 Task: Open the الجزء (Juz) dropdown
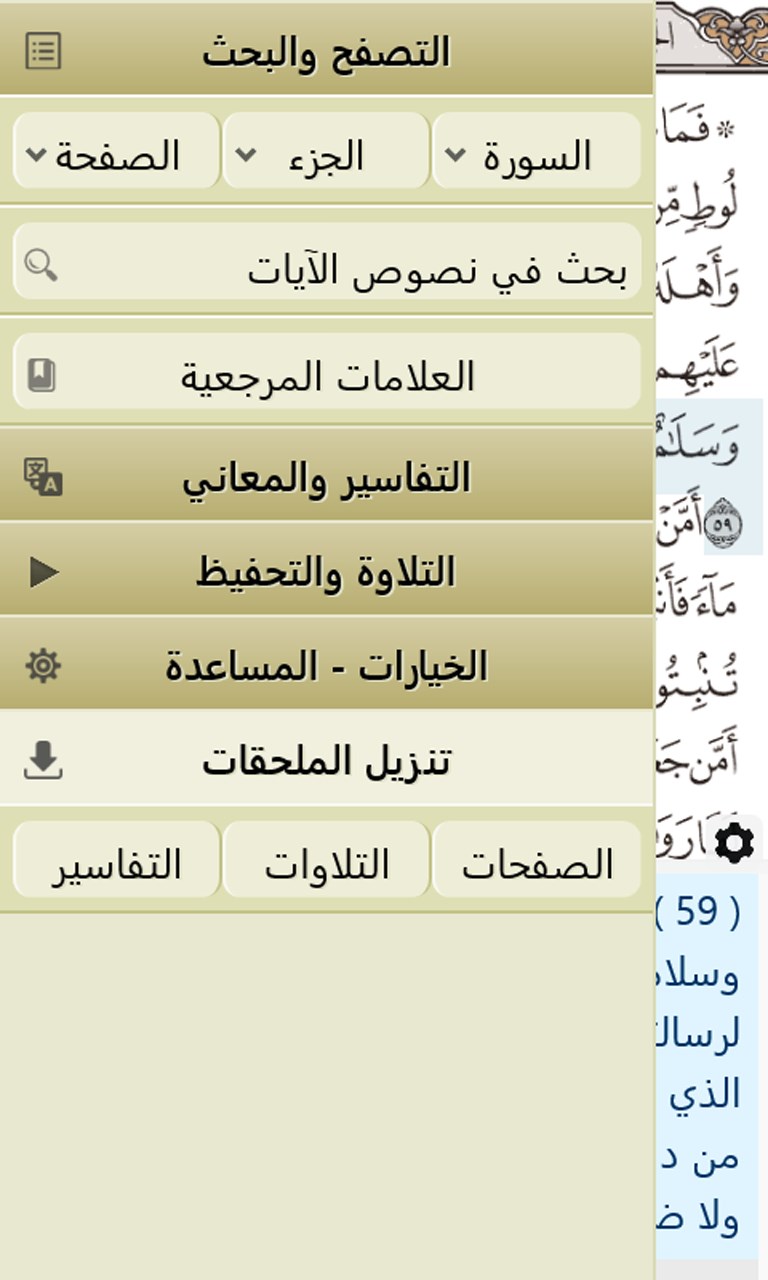326,156
